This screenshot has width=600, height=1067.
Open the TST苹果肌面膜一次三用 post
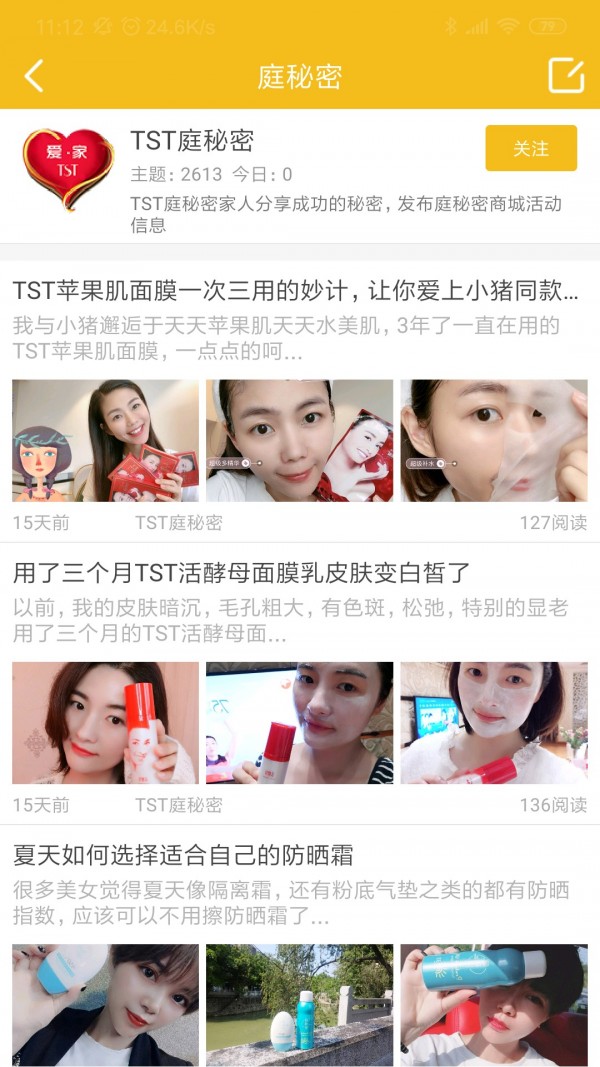click(x=296, y=291)
